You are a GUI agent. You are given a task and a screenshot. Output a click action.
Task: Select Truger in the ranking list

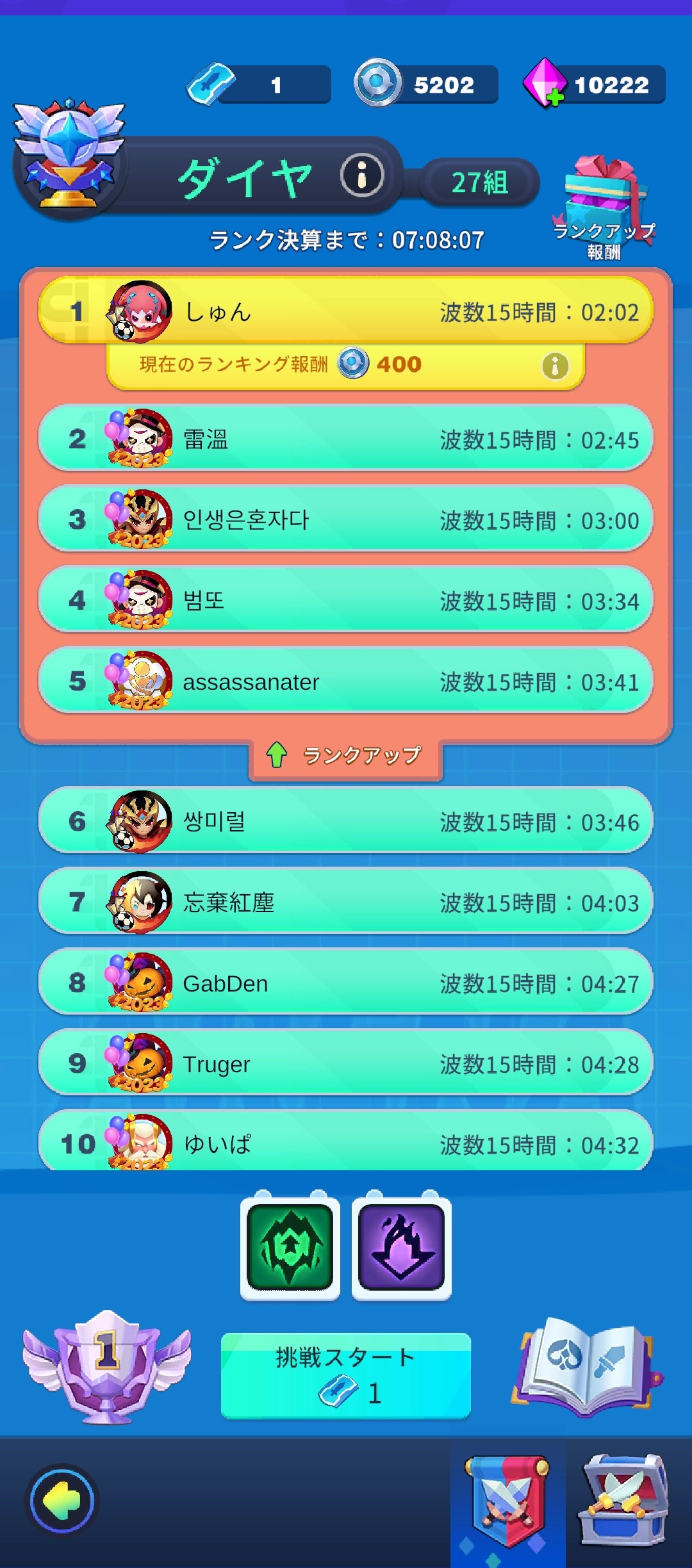click(x=346, y=1064)
